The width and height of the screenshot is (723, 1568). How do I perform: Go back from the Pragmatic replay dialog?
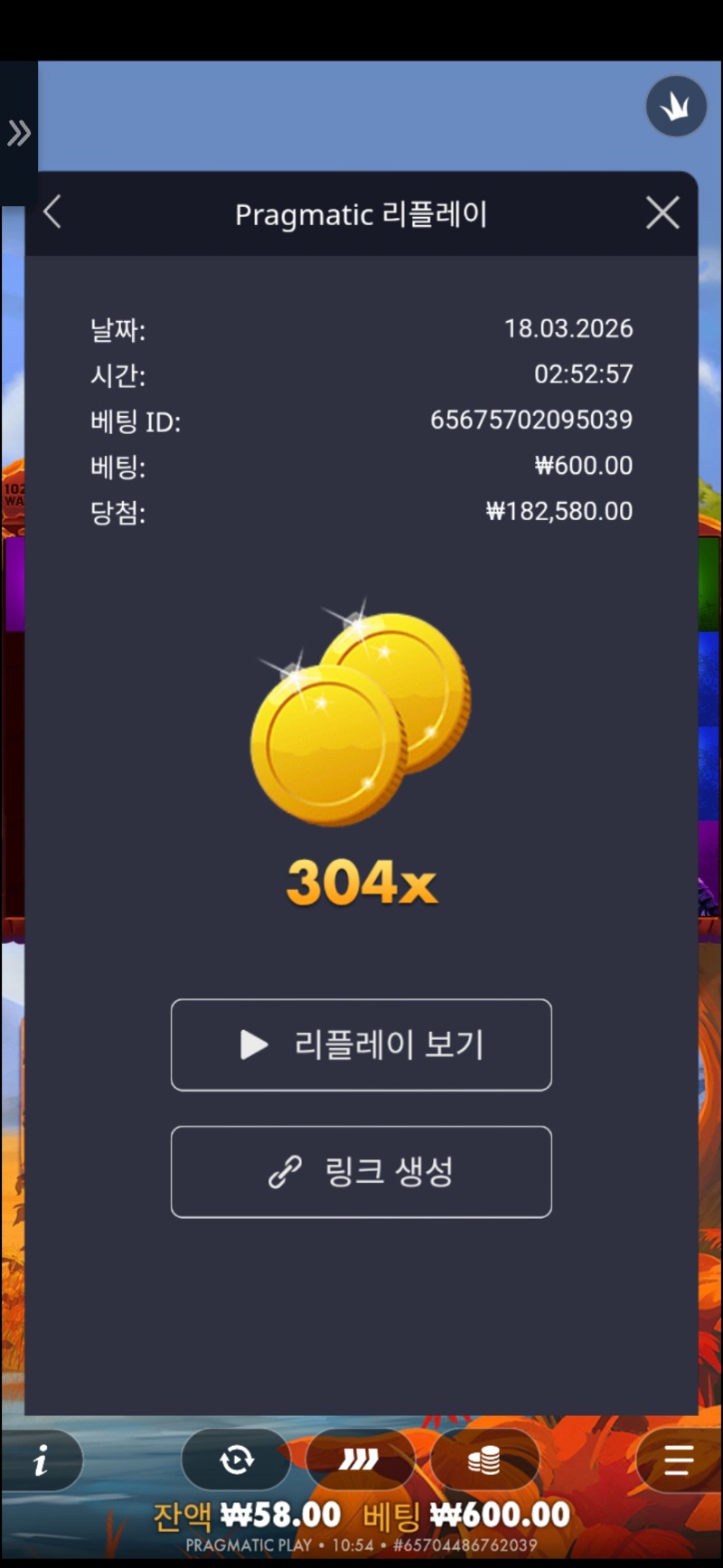[x=52, y=213]
